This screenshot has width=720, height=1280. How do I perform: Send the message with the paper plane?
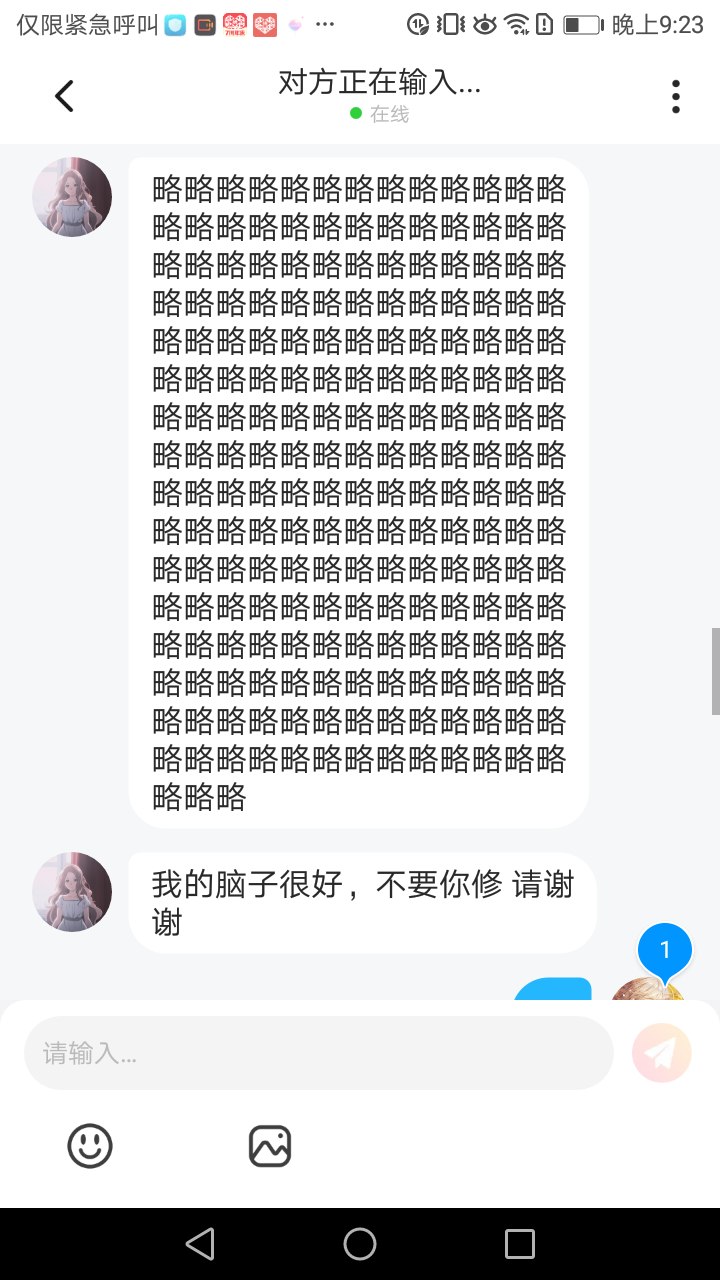662,1052
